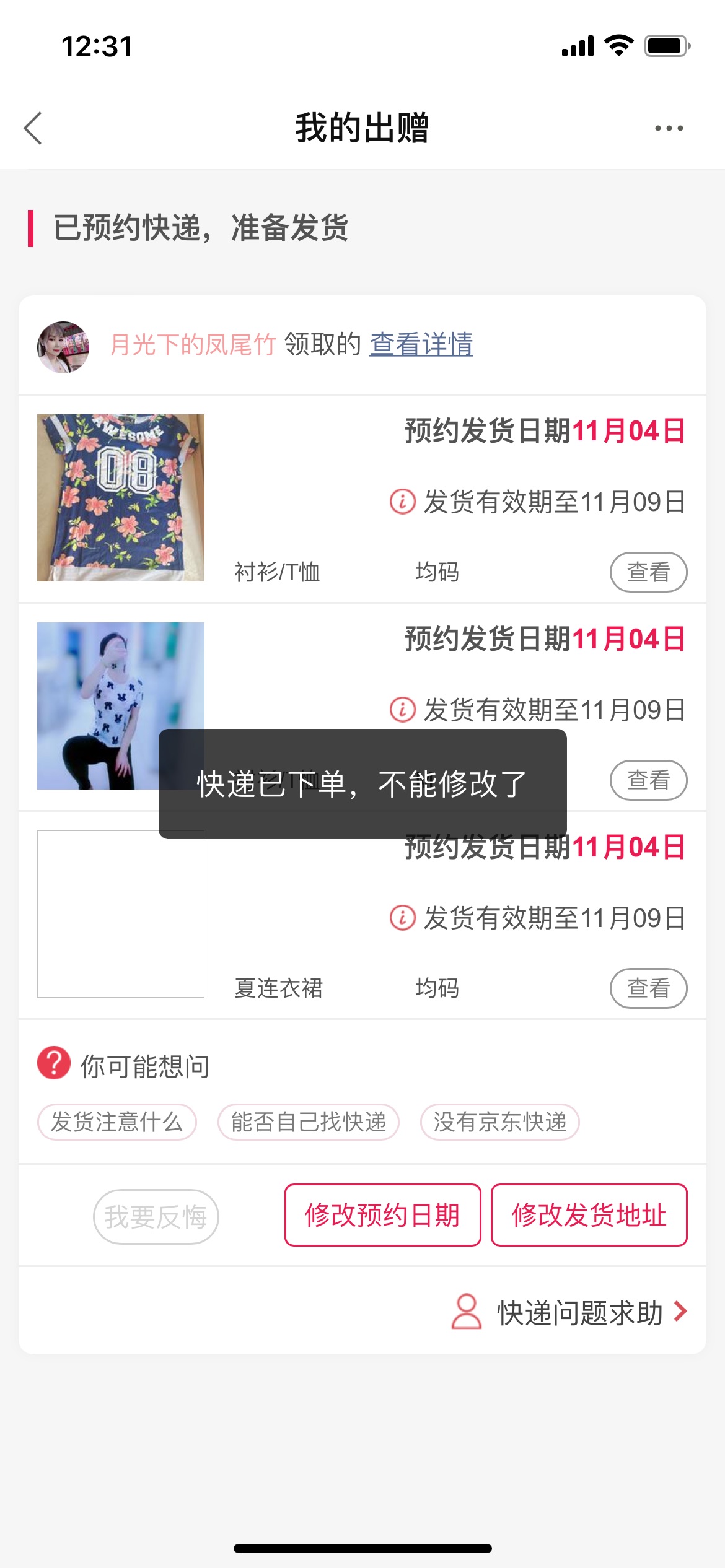Image resolution: width=725 pixels, height=1568 pixels.
Task: Open the floral T-shirt item photo
Action: tap(121, 498)
